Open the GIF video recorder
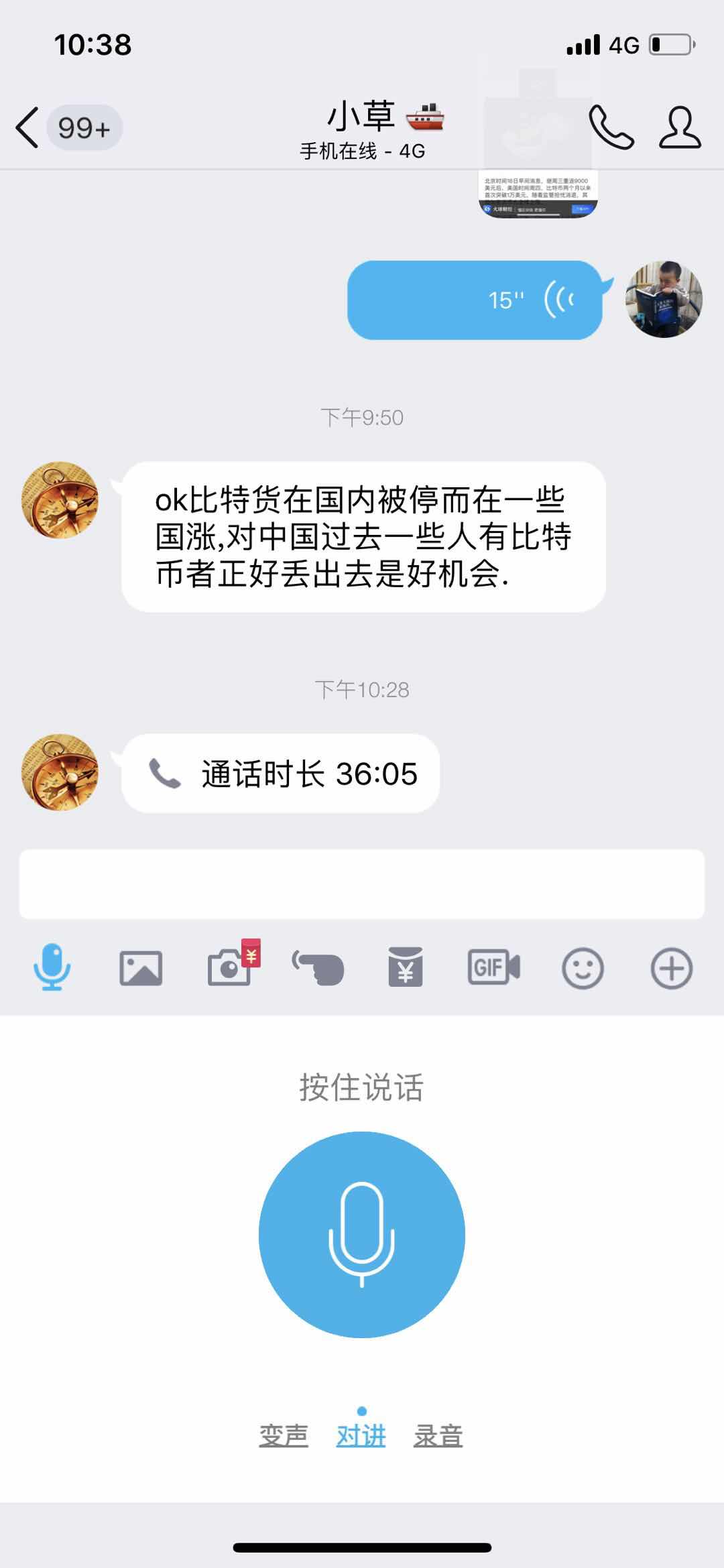The image size is (724, 1568). [x=494, y=968]
